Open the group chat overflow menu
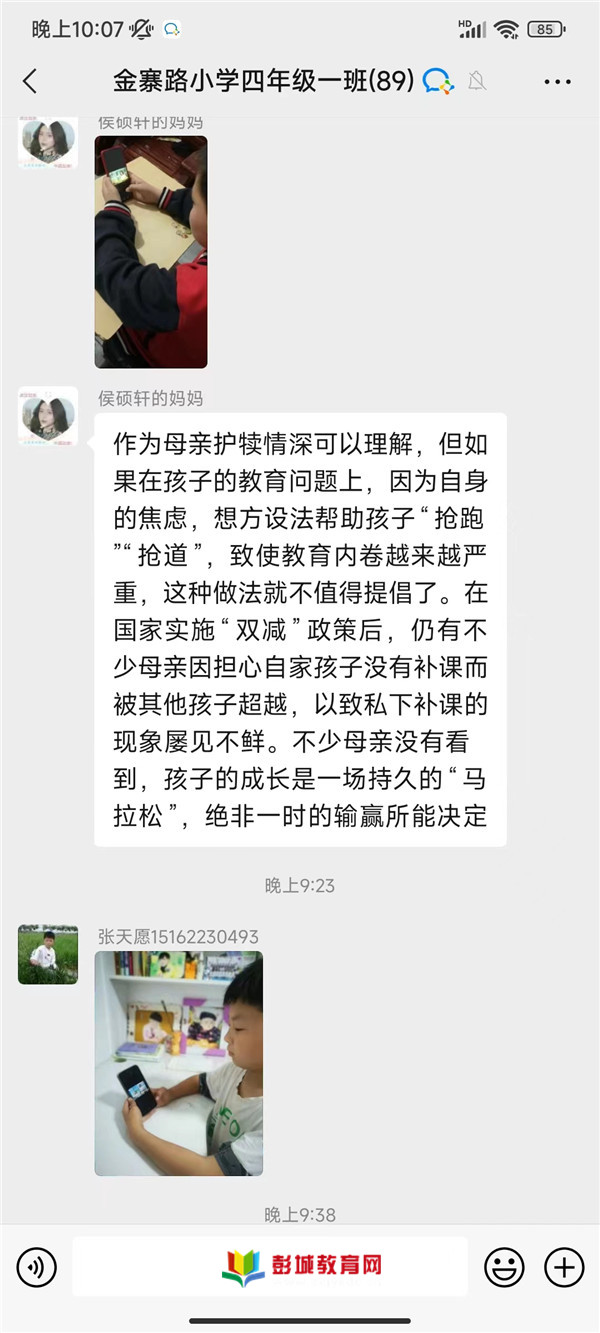 pos(557,82)
